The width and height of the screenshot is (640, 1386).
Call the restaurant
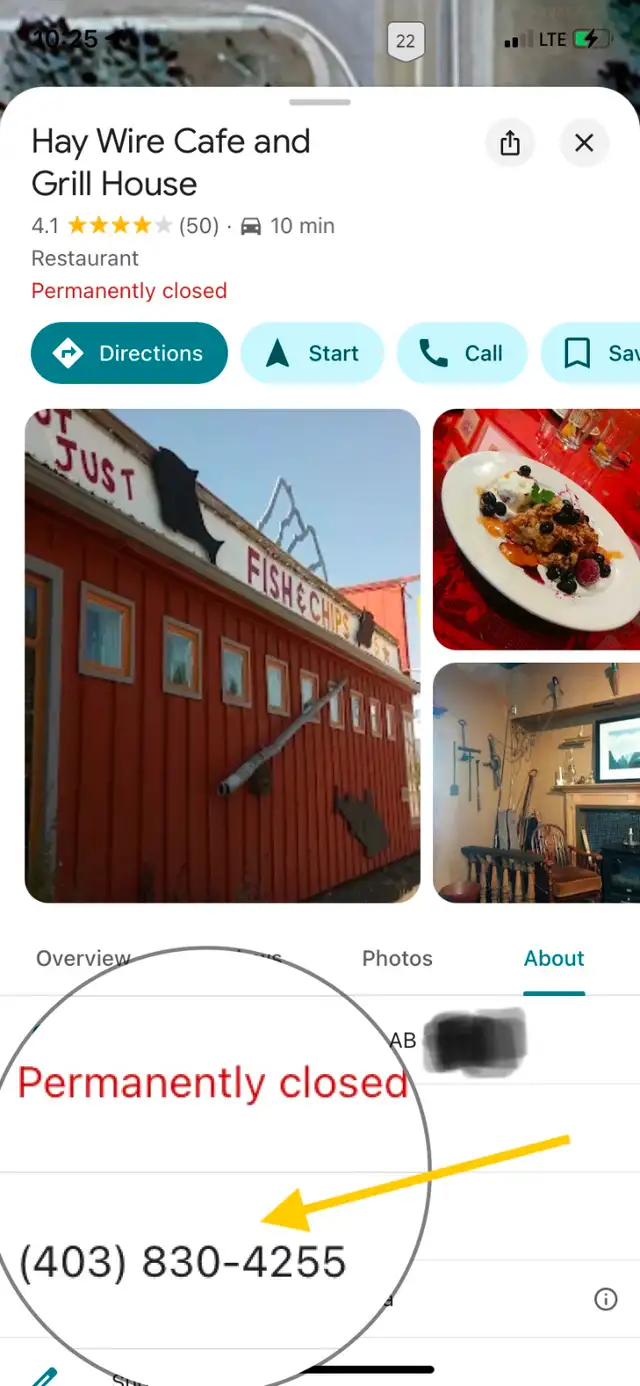[462, 353]
